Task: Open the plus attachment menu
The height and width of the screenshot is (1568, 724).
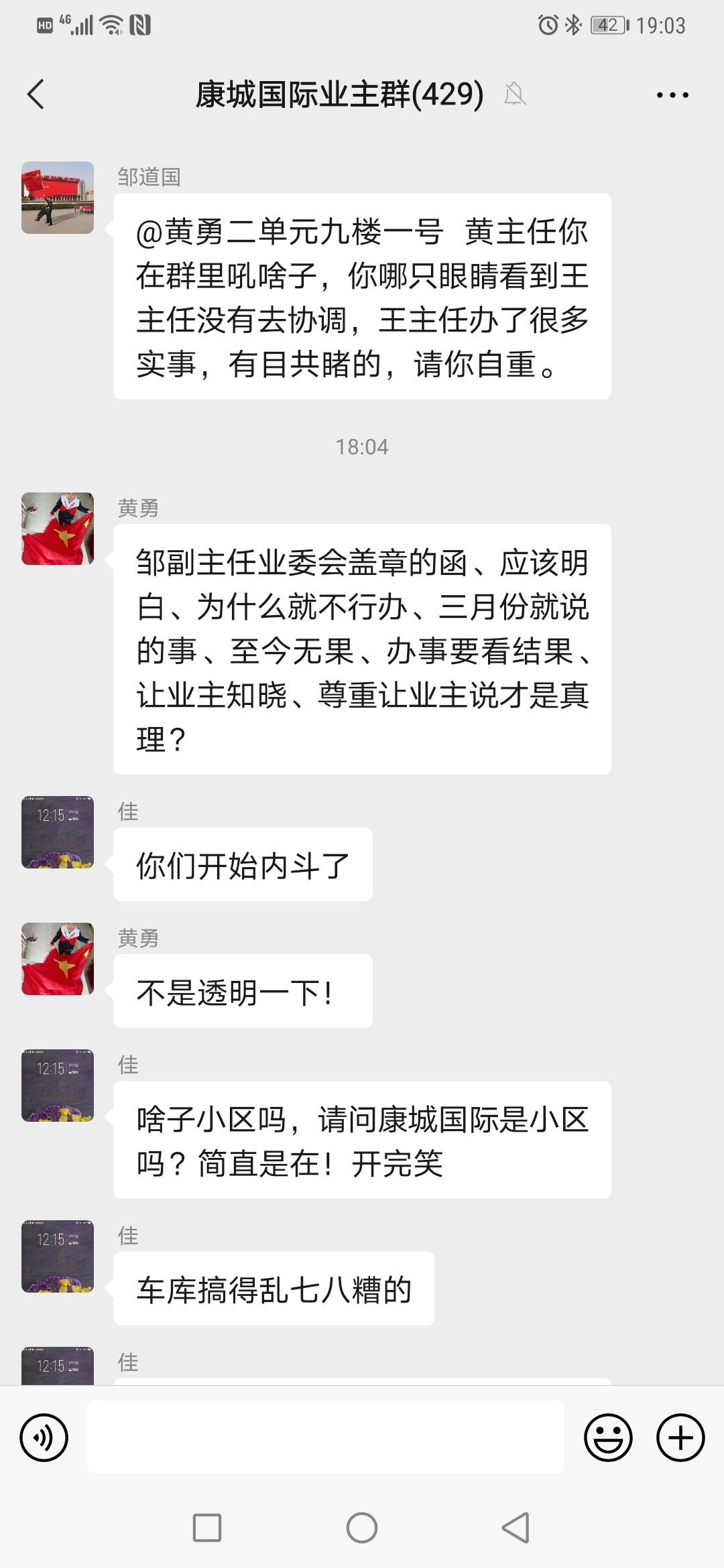Action: pos(680,1437)
